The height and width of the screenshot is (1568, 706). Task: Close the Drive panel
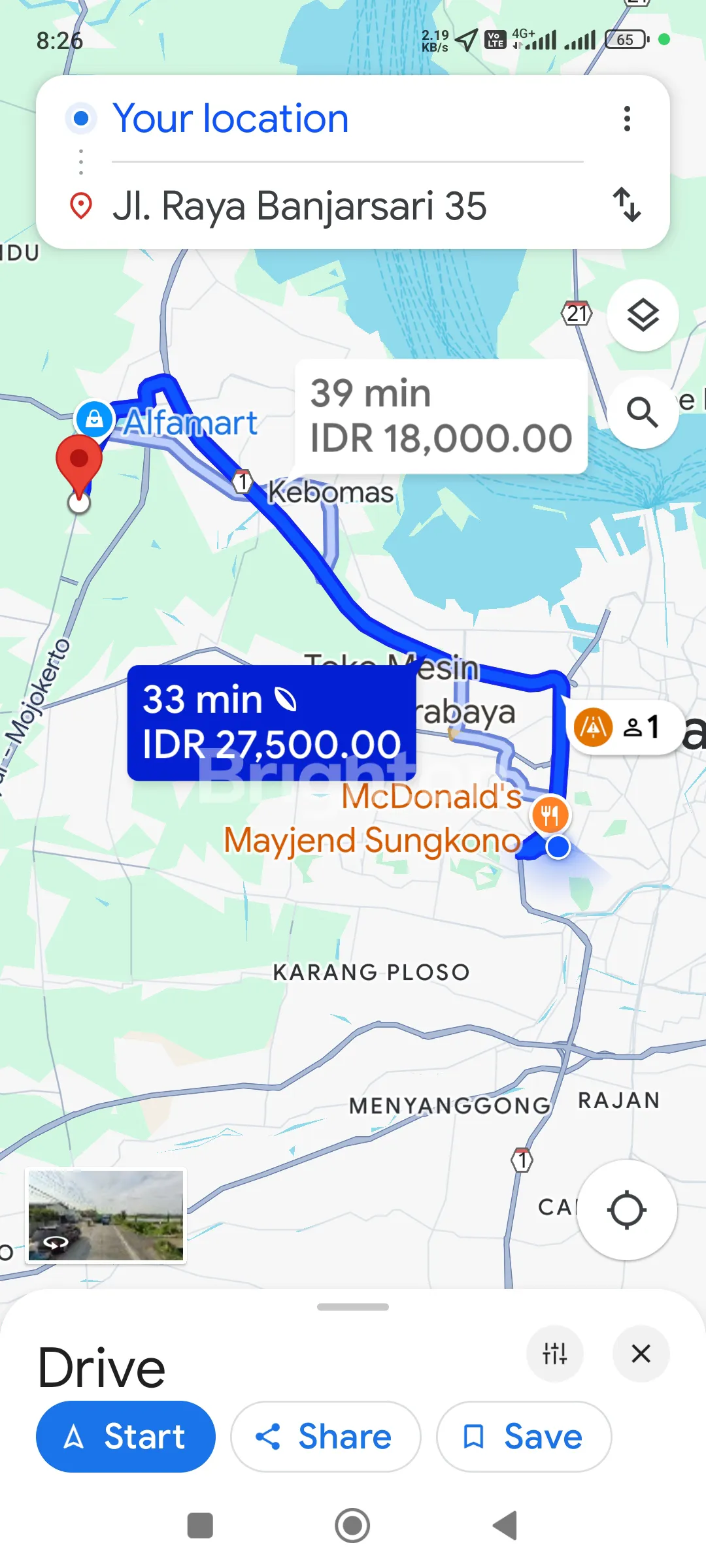pos(641,1354)
